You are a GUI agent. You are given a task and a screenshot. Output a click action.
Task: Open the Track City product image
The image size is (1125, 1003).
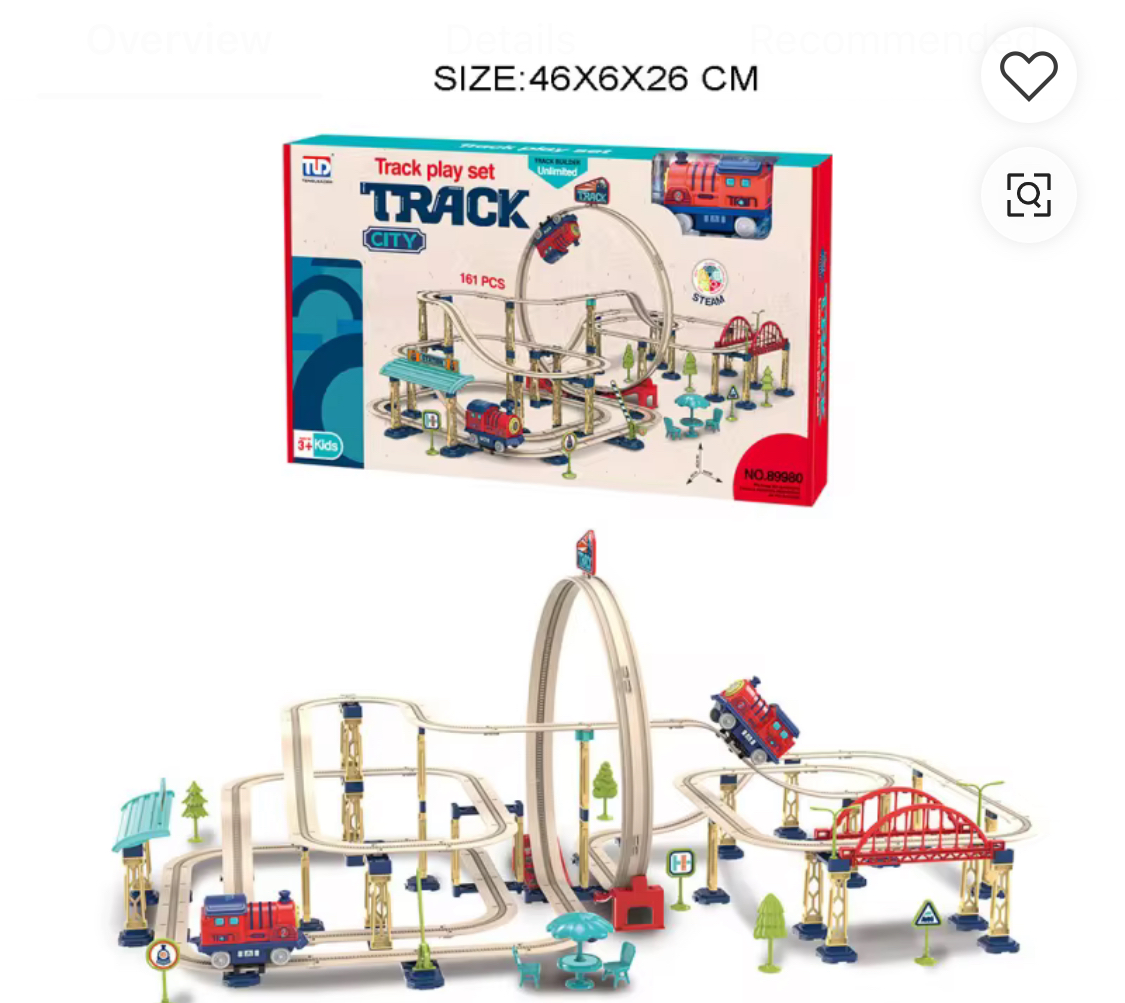(560, 560)
